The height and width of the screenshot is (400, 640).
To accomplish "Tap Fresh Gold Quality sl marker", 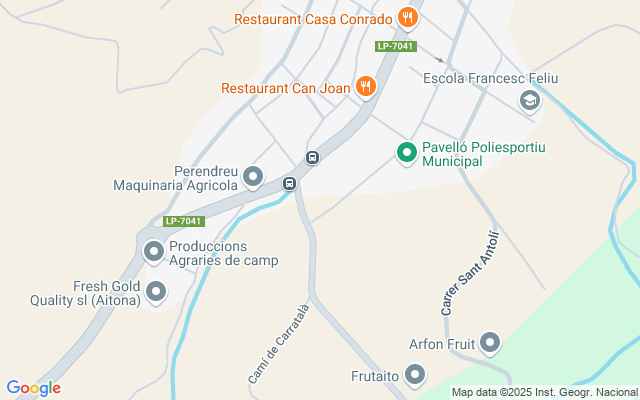I will tap(156, 292).
